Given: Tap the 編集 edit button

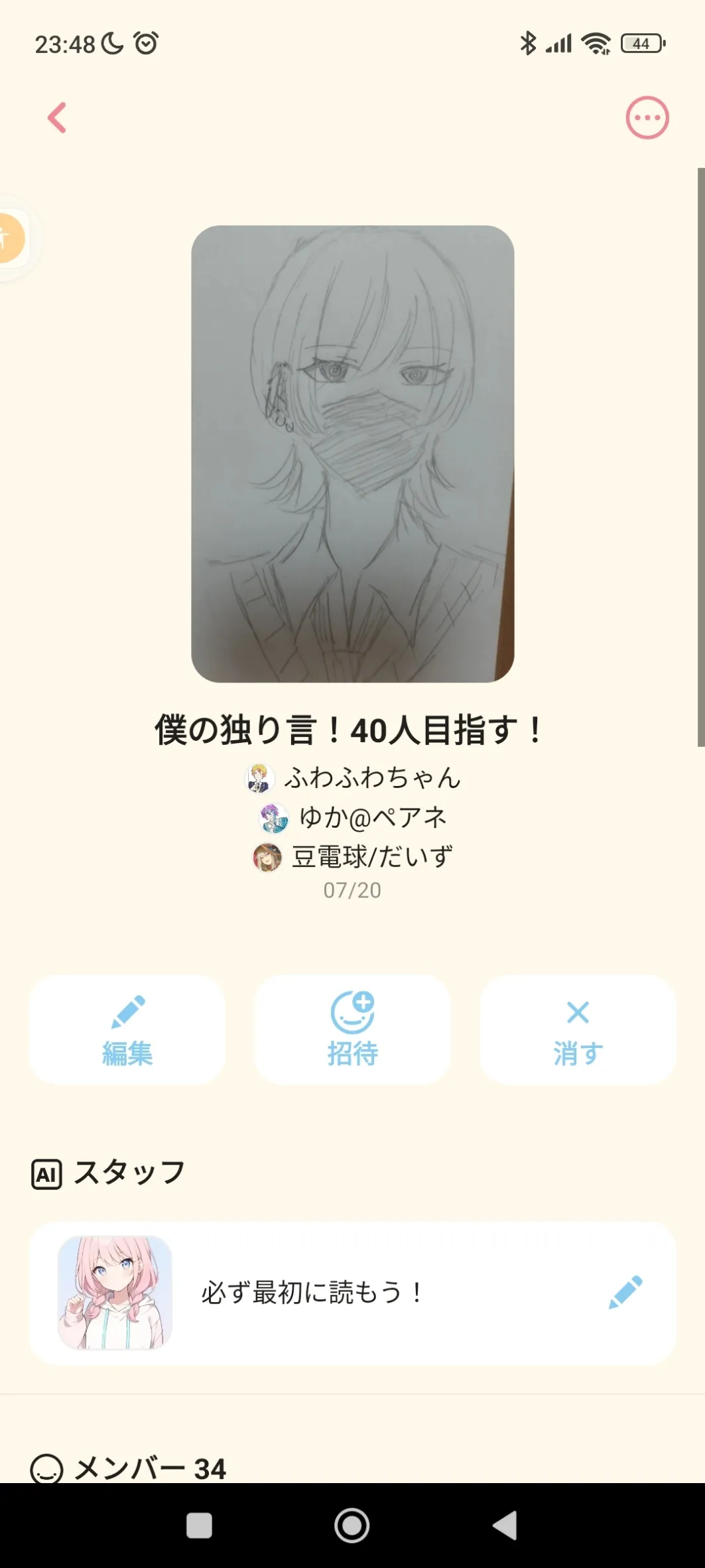Looking at the screenshot, I should coord(127,1029).
